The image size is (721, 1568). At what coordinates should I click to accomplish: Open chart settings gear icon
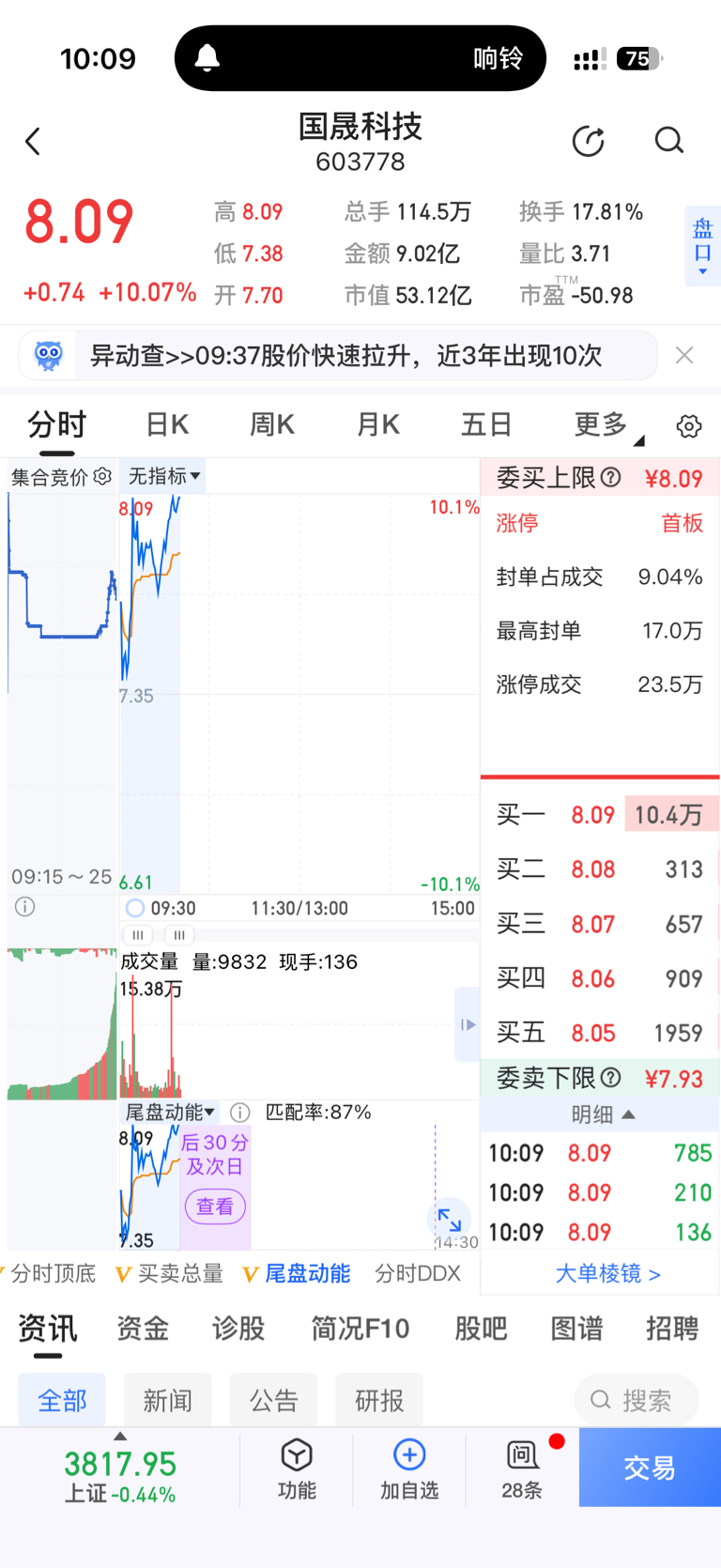(x=689, y=426)
